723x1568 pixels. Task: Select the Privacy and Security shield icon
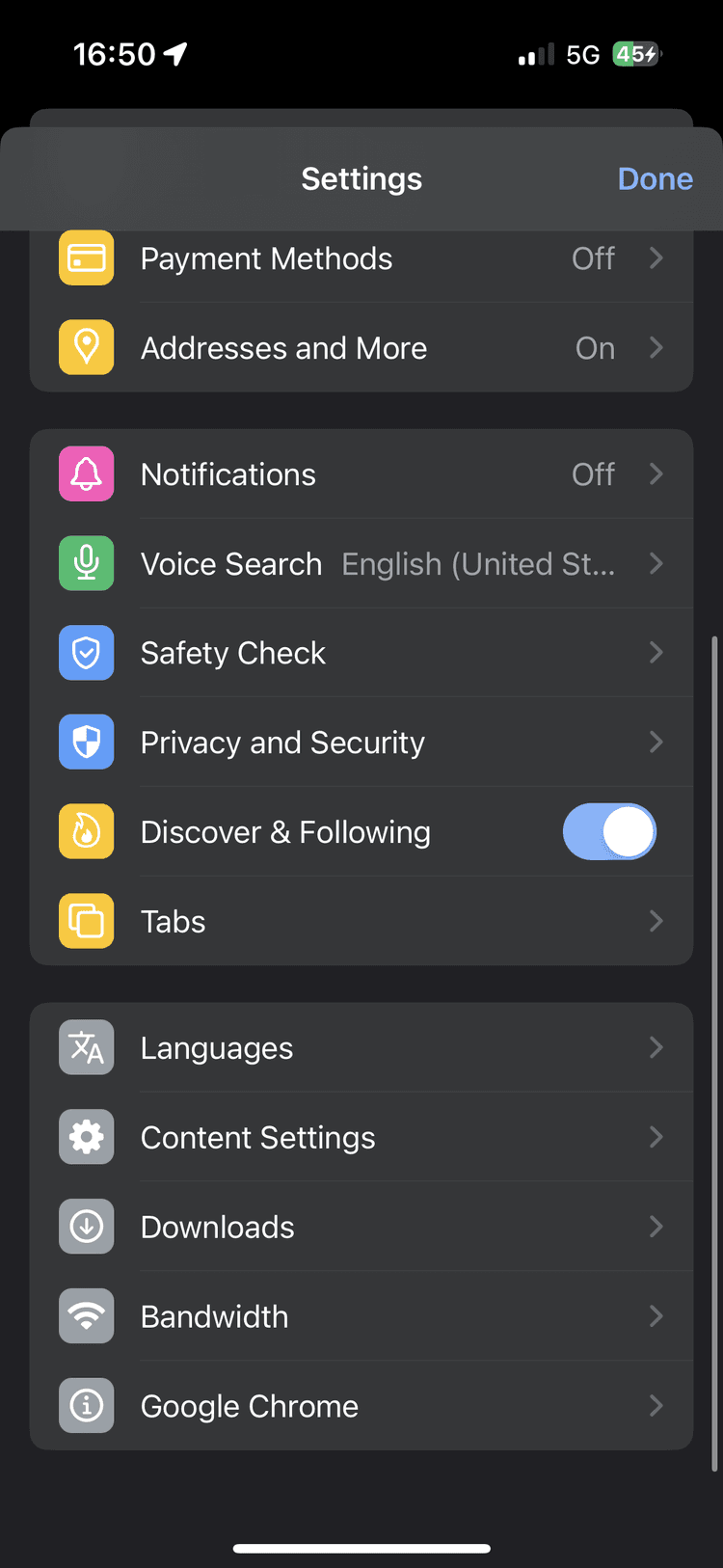(x=86, y=742)
